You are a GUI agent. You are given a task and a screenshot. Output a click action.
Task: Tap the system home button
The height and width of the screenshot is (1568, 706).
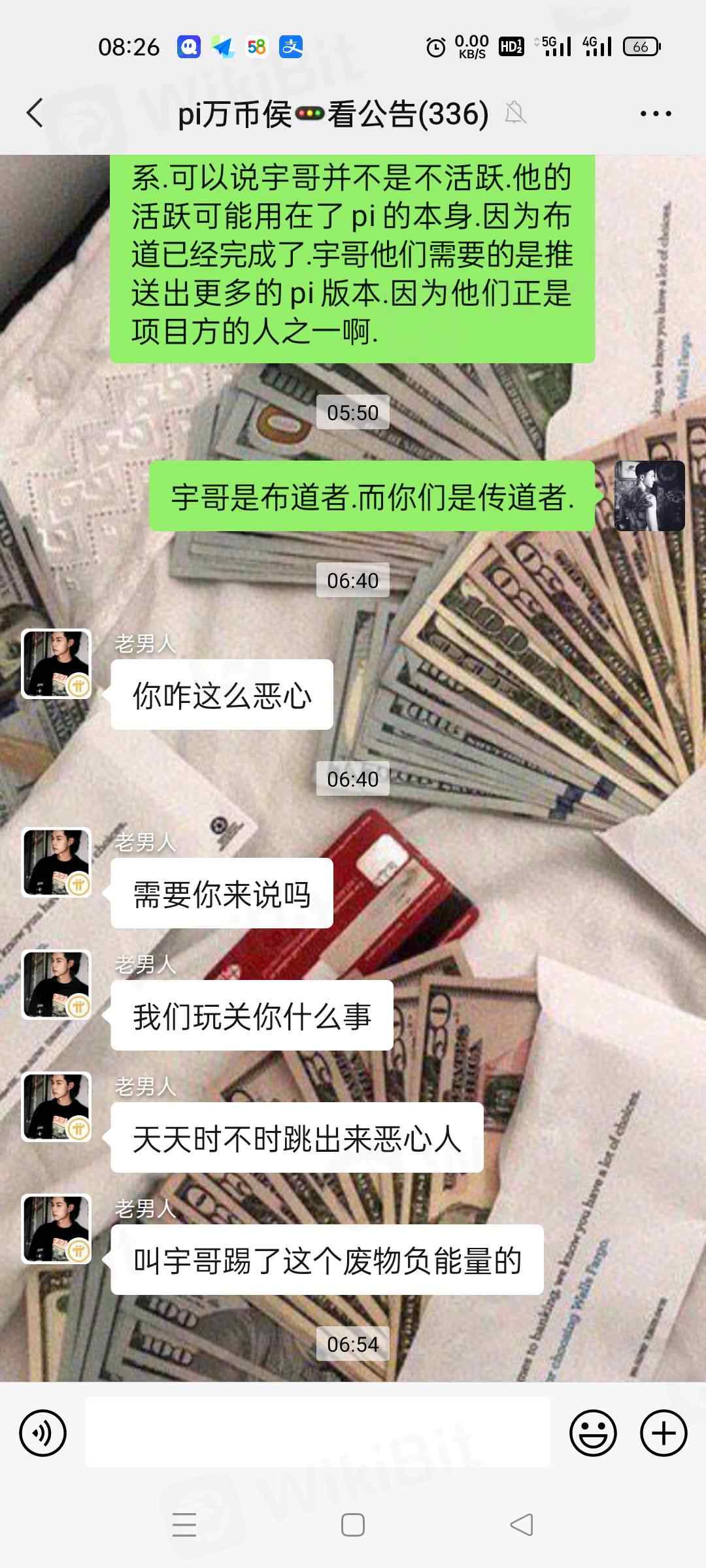tap(353, 1525)
